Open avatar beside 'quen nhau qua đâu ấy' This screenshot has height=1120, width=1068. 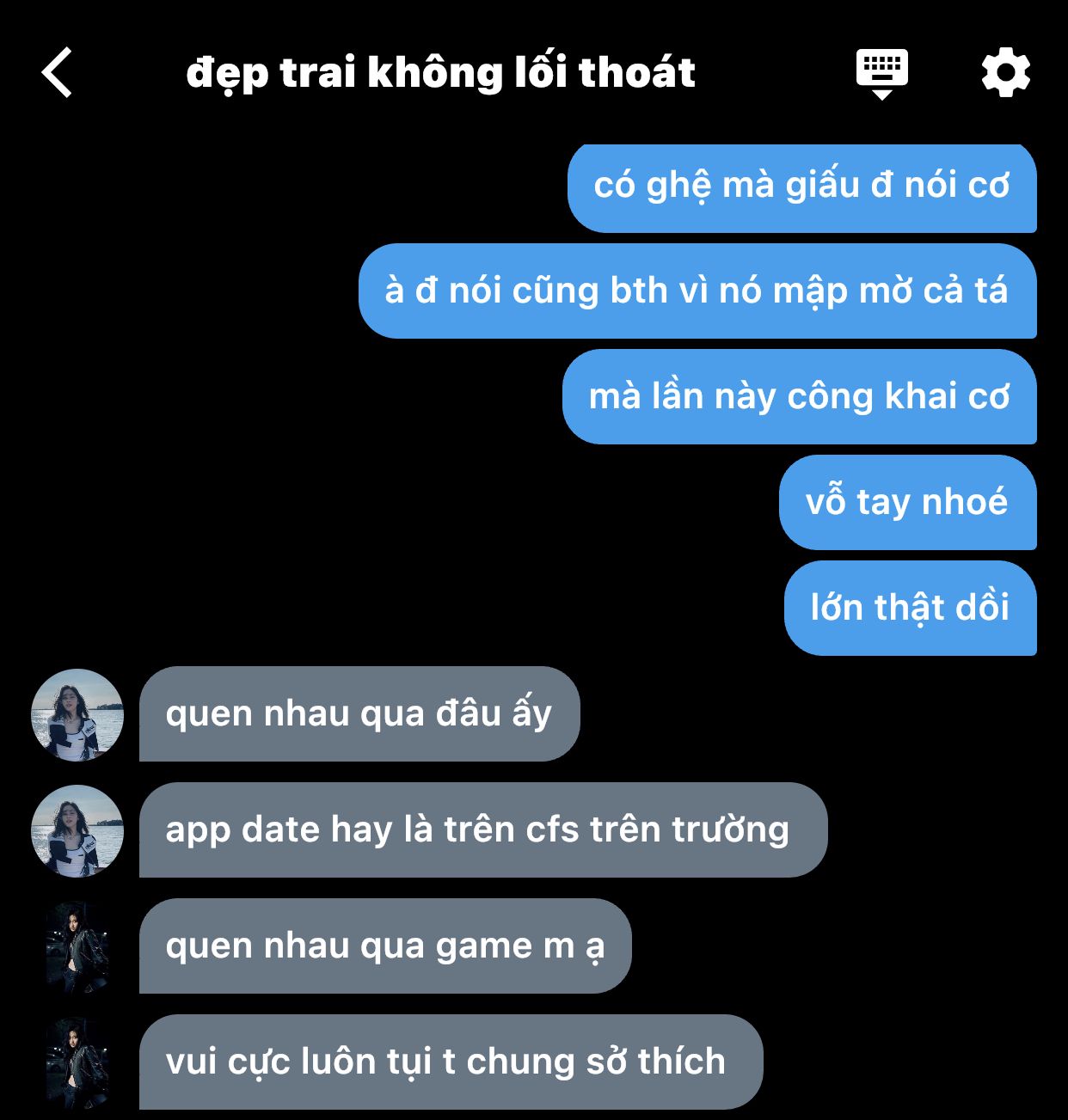pos(77,714)
